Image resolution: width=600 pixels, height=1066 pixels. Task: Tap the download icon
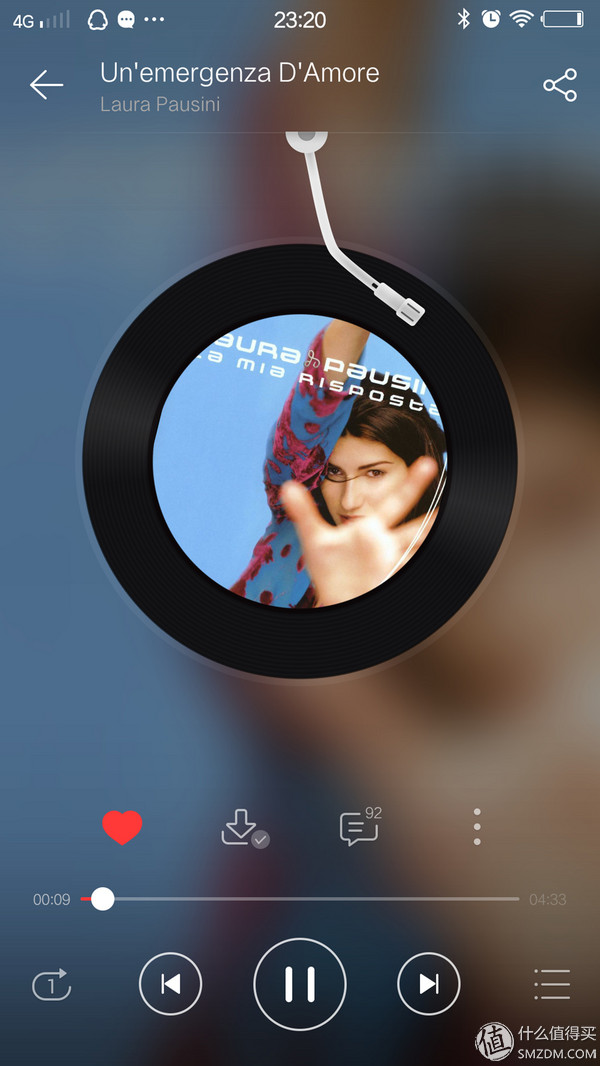coord(241,828)
